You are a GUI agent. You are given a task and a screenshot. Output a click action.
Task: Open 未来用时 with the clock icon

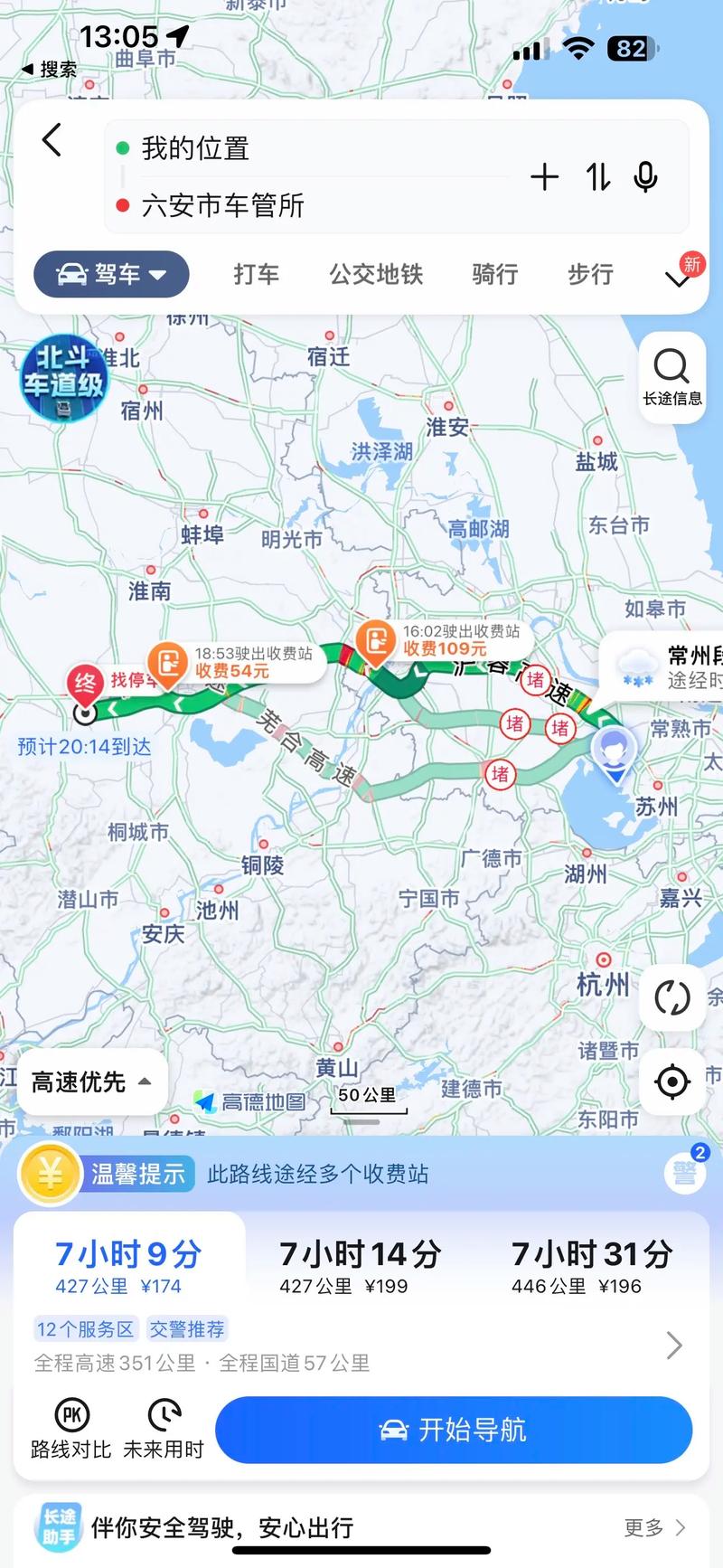163,1413
